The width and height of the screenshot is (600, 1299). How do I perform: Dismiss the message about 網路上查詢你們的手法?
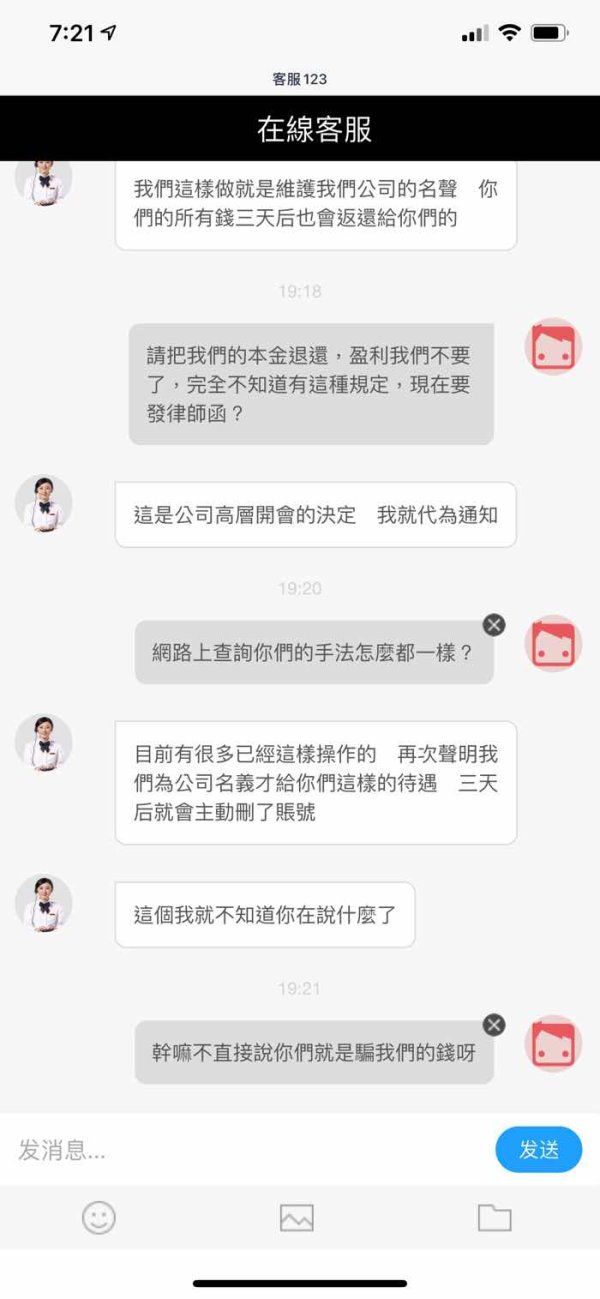pos(494,625)
